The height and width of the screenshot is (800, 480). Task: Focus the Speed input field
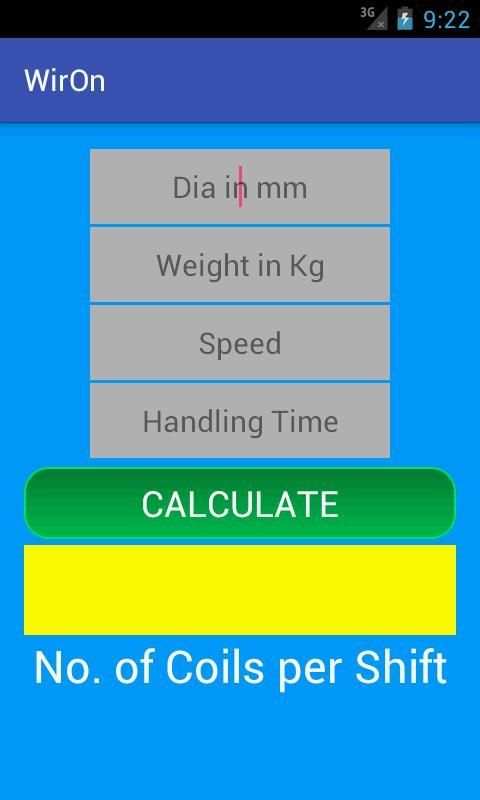pos(240,343)
